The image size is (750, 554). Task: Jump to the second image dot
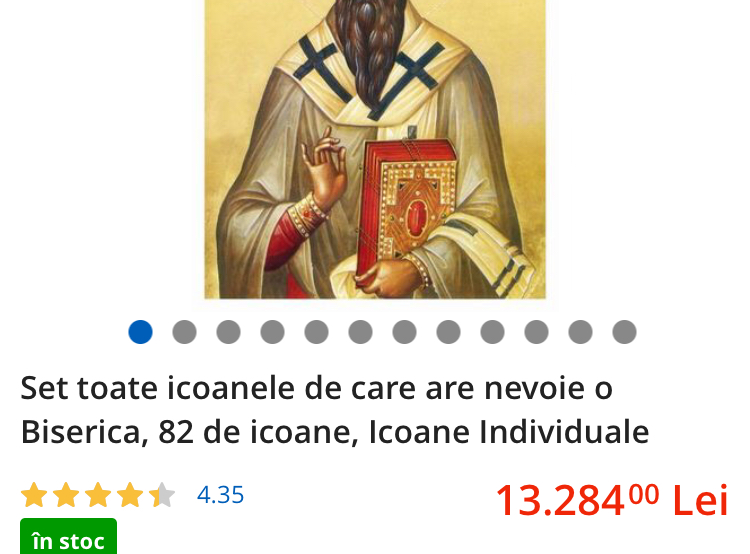click(x=184, y=332)
